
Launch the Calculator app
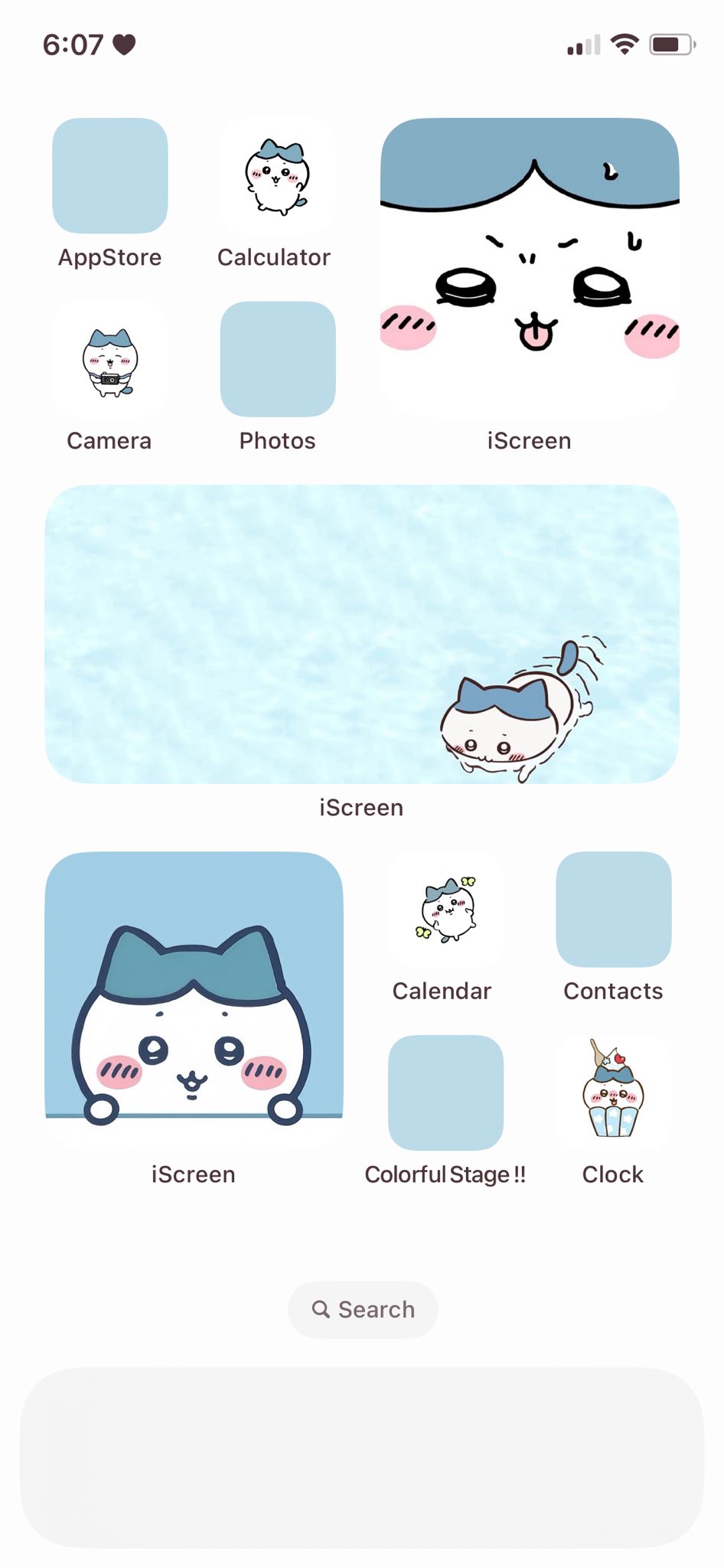277,175
